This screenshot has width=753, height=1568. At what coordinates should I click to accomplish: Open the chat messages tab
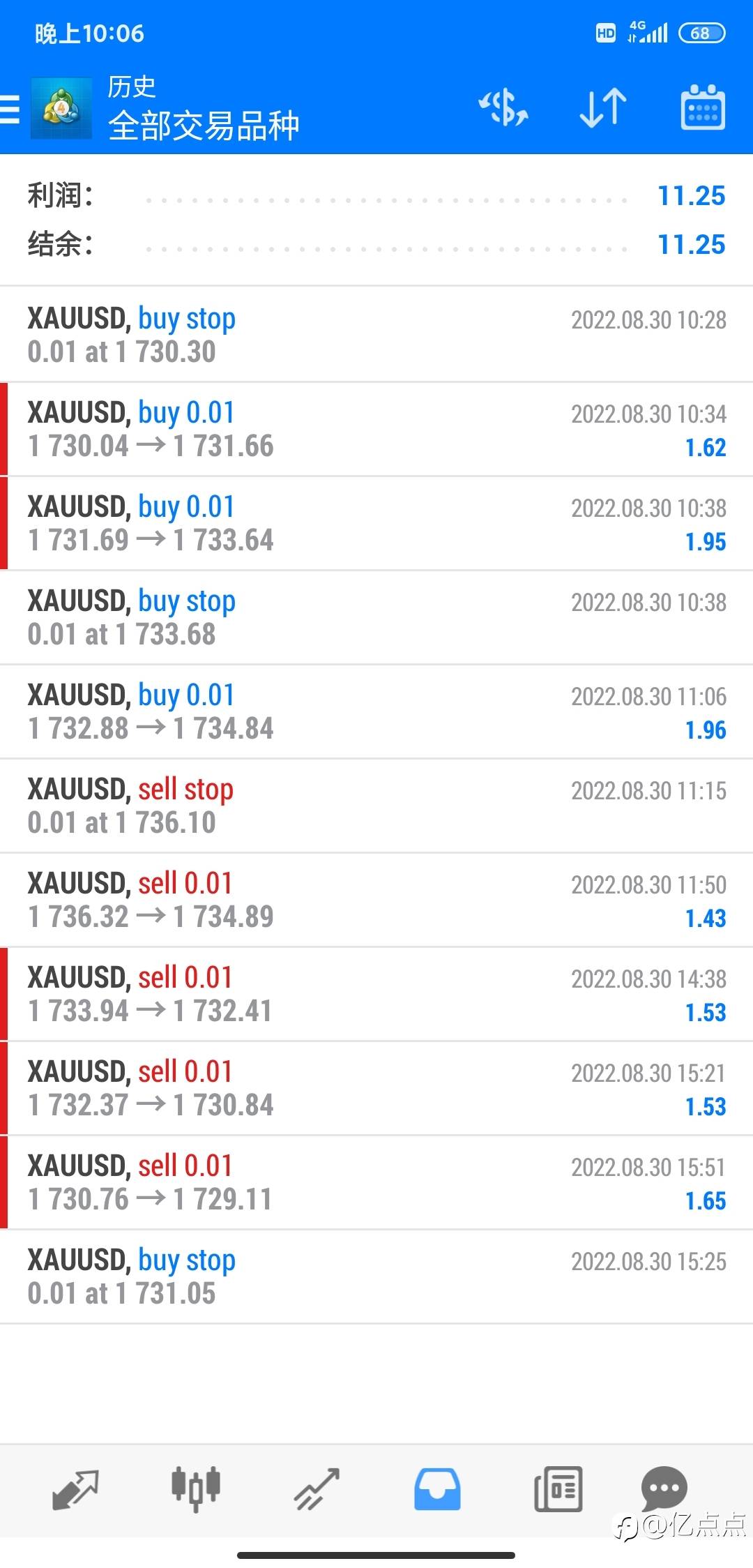pyautogui.click(x=664, y=1488)
